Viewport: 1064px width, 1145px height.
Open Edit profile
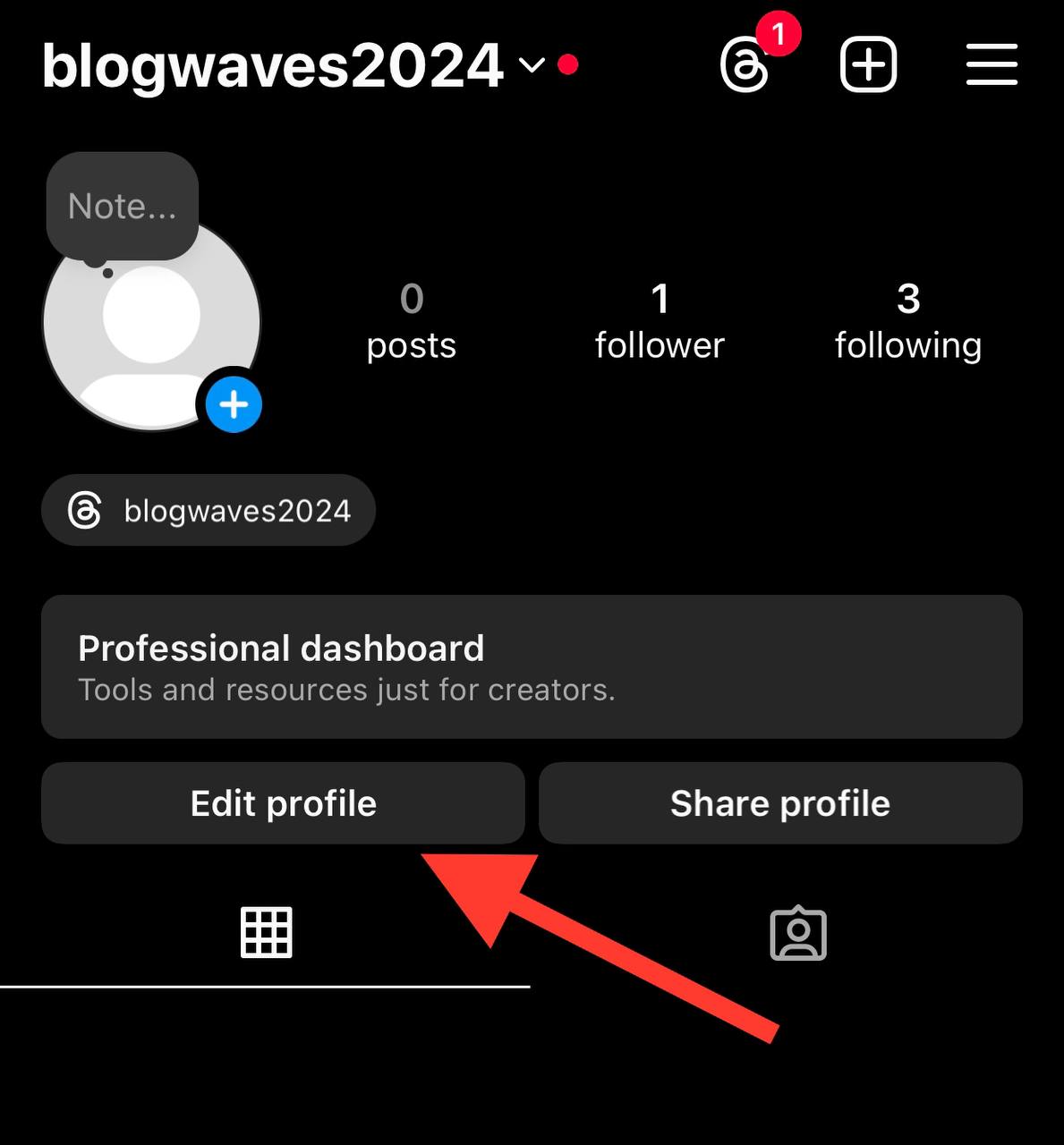pyautogui.click(x=282, y=803)
